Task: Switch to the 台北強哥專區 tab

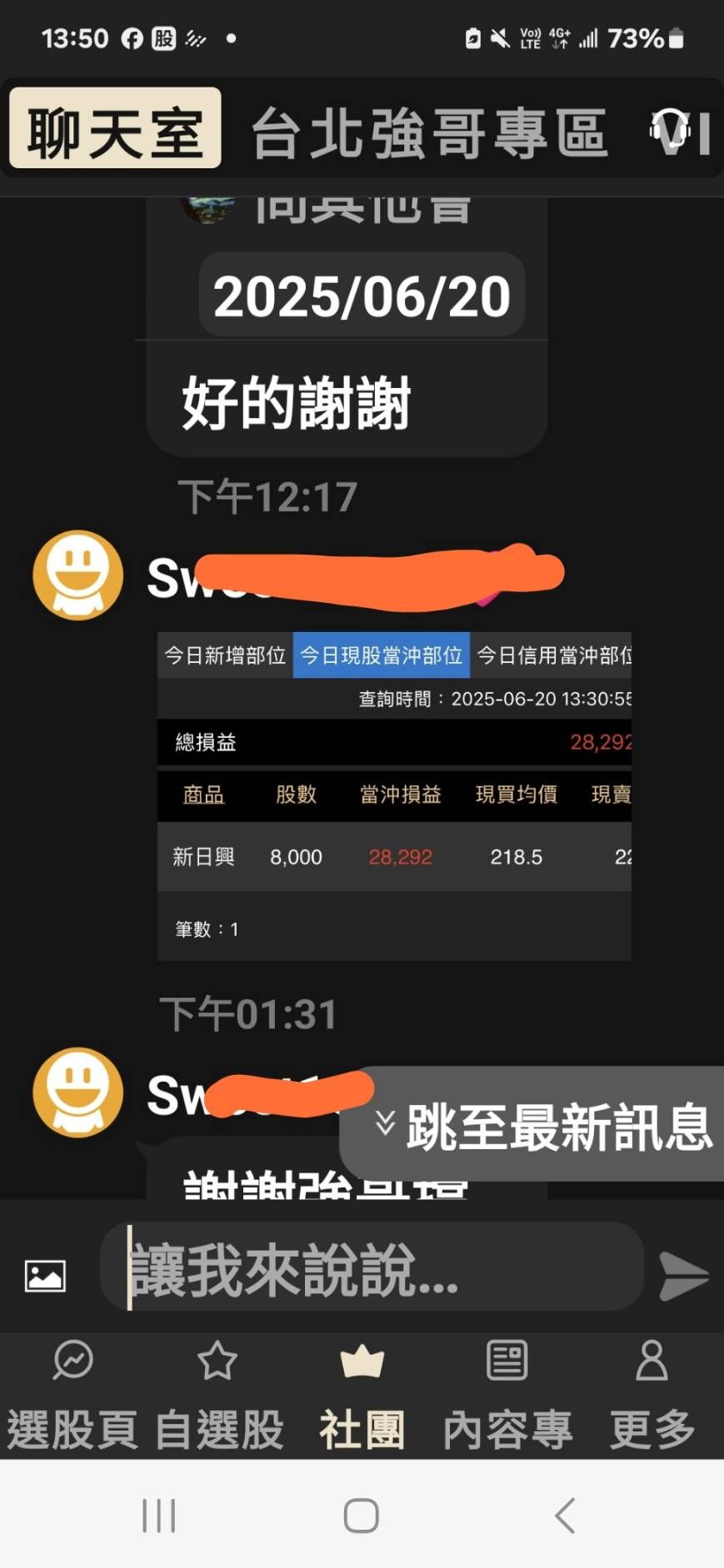Action: (x=429, y=132)
